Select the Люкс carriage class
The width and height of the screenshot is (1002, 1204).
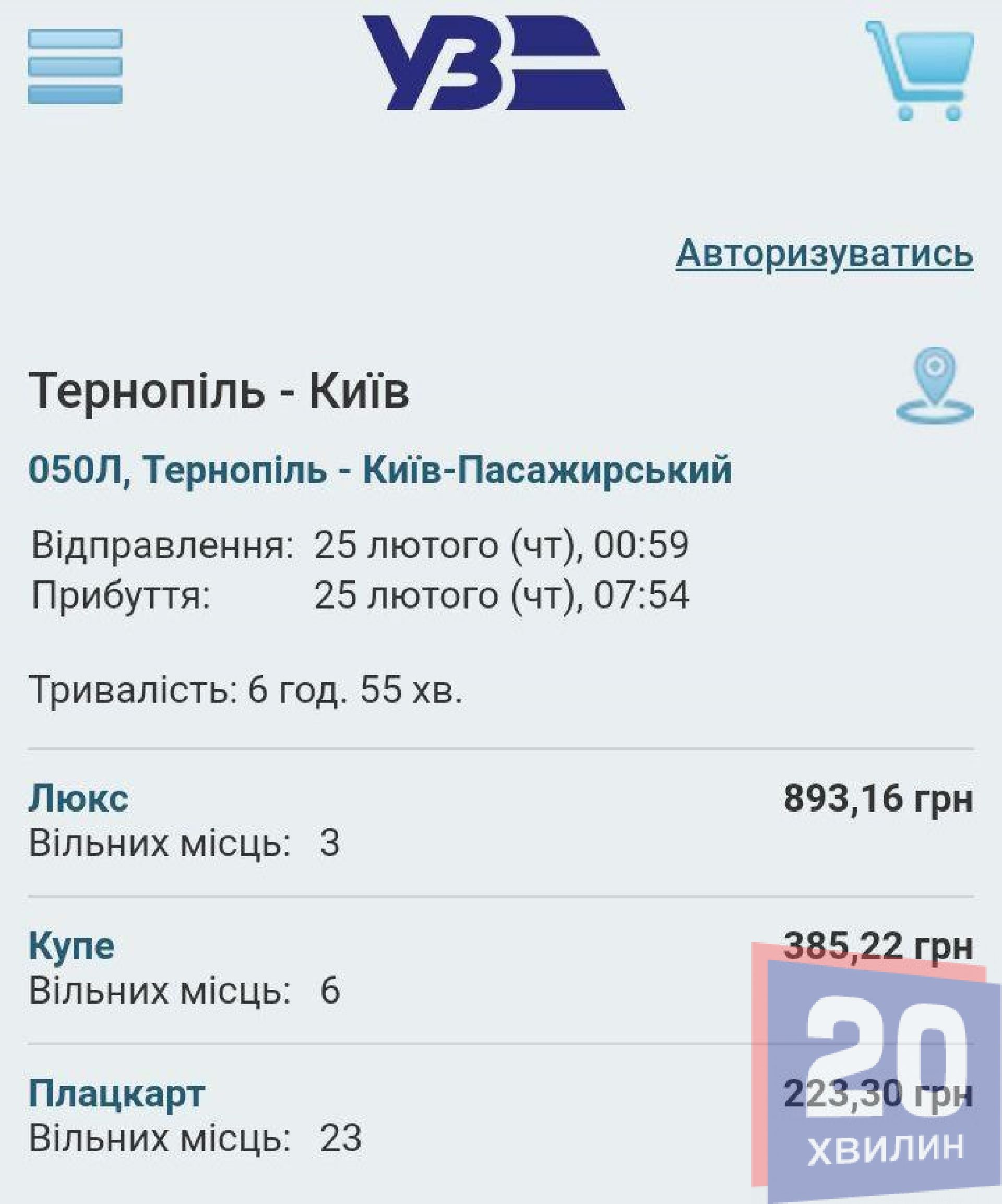click(78, 798)
